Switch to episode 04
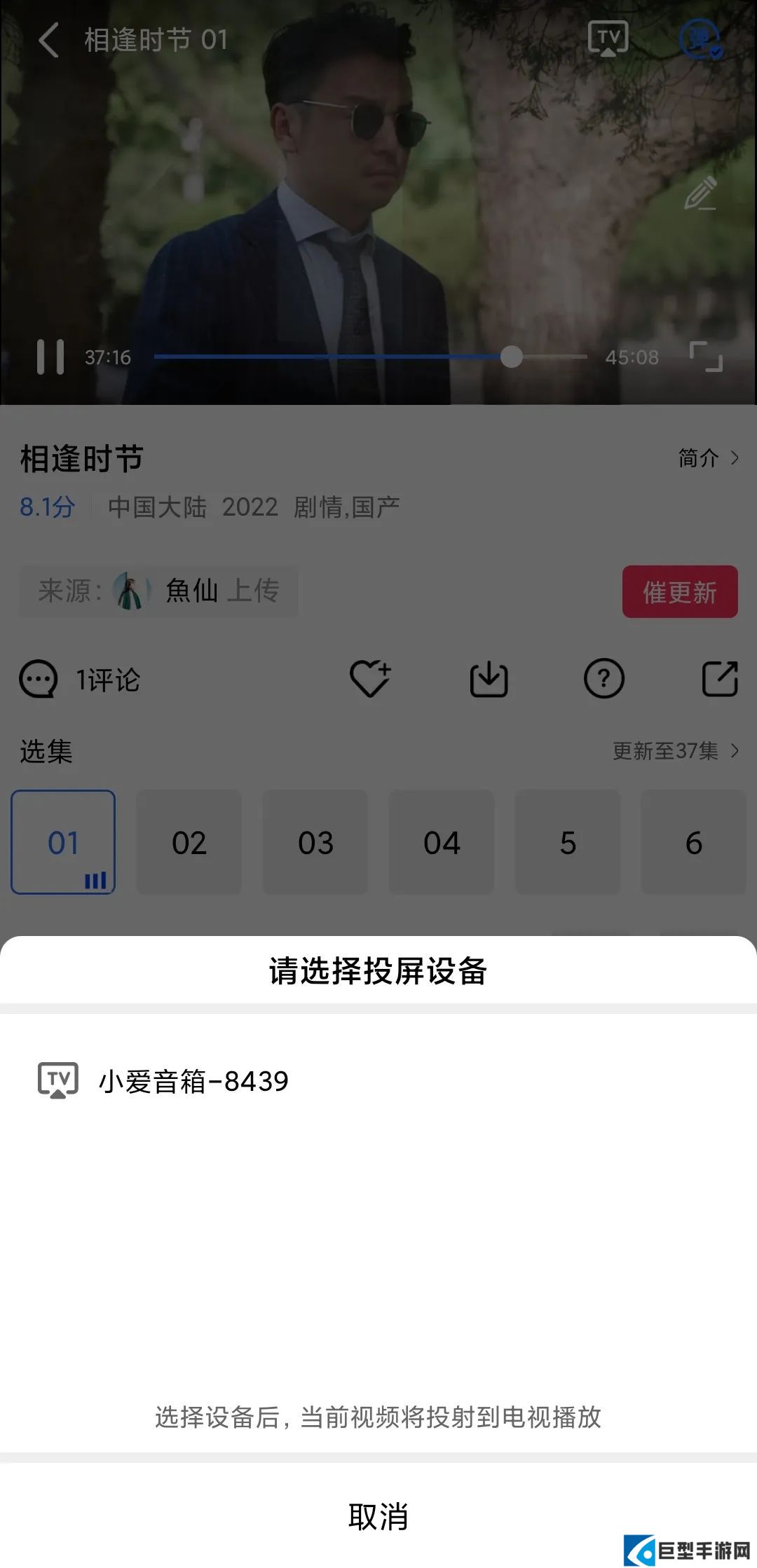The width and height of the screenshot is (757, 1568). (442, 842)
